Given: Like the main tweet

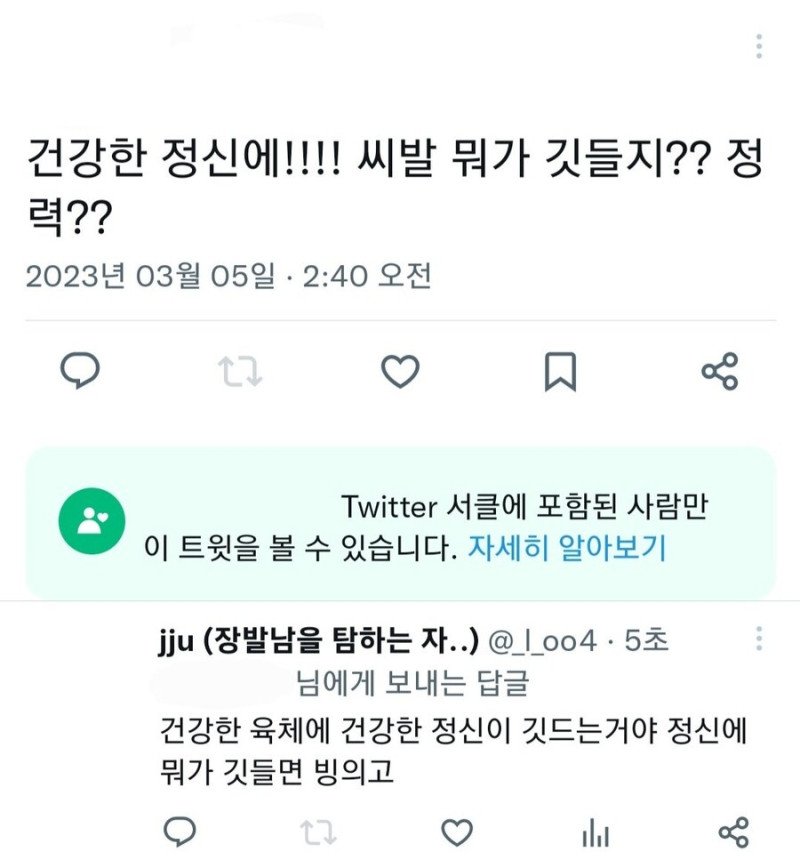Looking at the screenshot, I should click(x=400, y=371).
